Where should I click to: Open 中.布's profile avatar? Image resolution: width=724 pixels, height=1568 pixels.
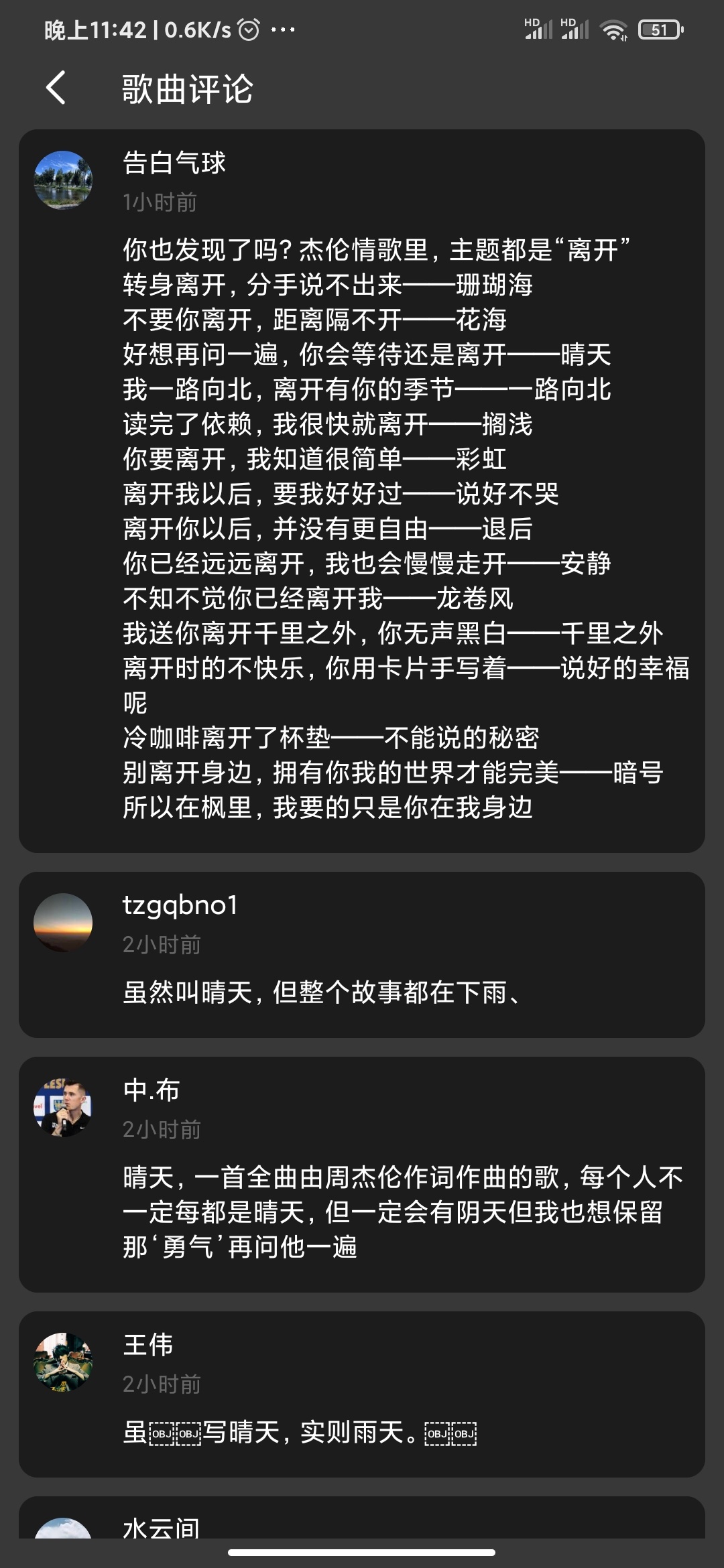(x=63, y=1108)
